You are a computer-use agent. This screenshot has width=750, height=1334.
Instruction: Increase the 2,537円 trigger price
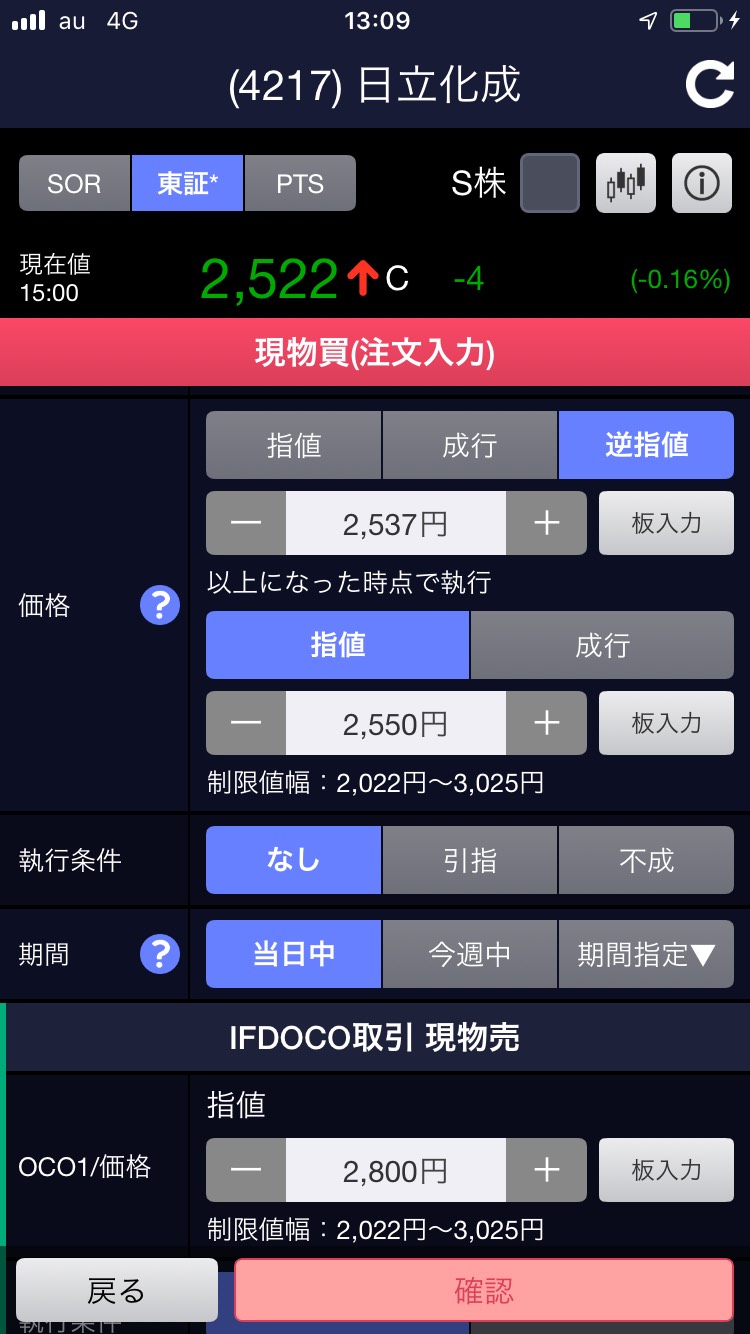(x=546, y=523)
